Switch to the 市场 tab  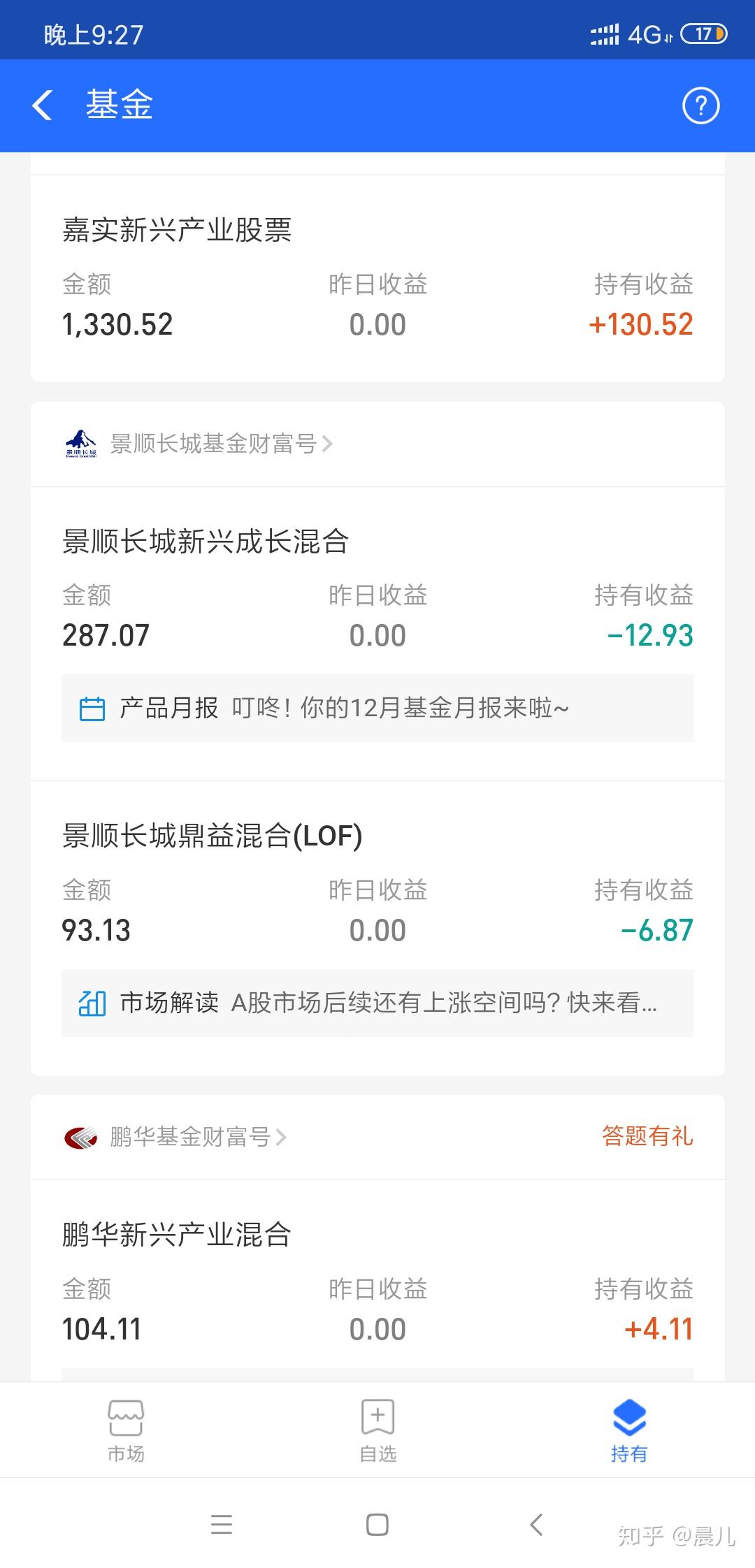(x=126, y=1430)
